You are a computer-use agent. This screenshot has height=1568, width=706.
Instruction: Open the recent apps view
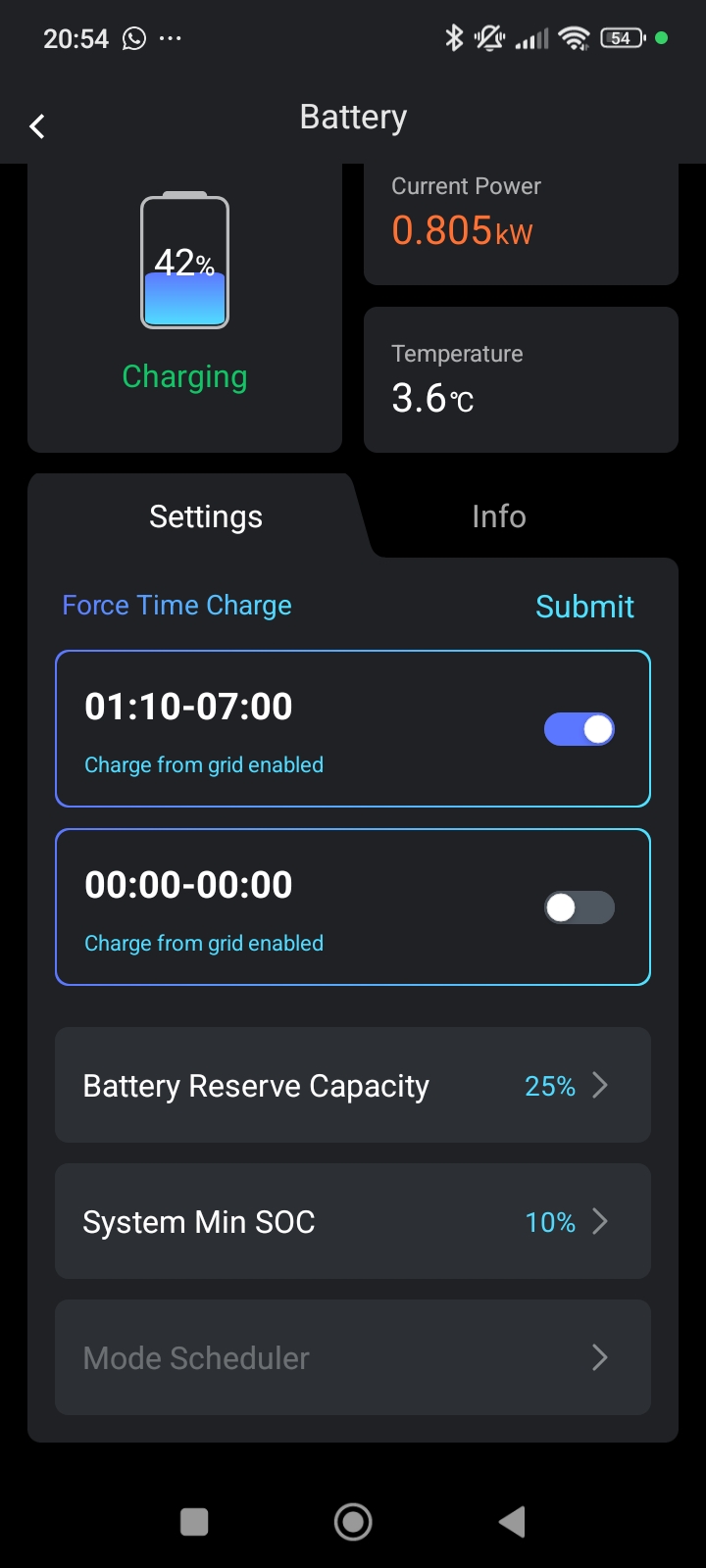194,1522
